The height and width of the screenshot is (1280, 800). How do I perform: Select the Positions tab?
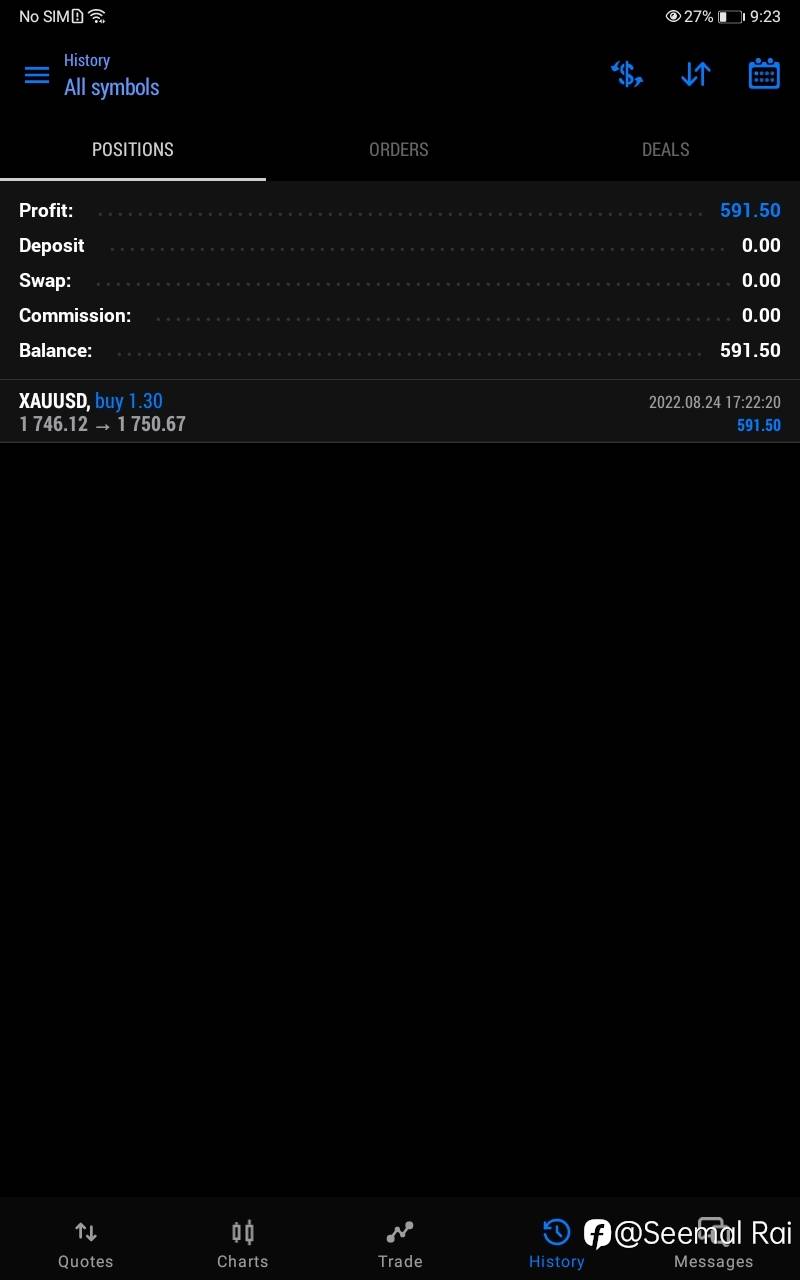pos(133,149)
